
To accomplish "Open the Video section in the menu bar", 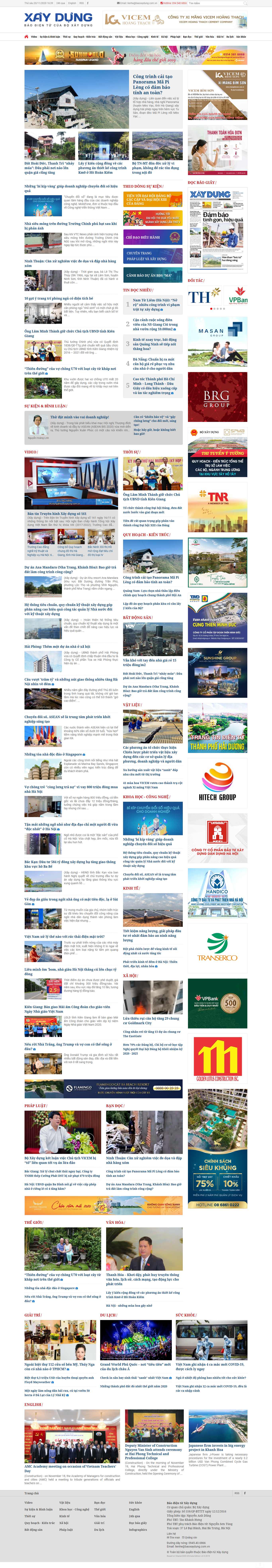I will click(x=34, y=36).
